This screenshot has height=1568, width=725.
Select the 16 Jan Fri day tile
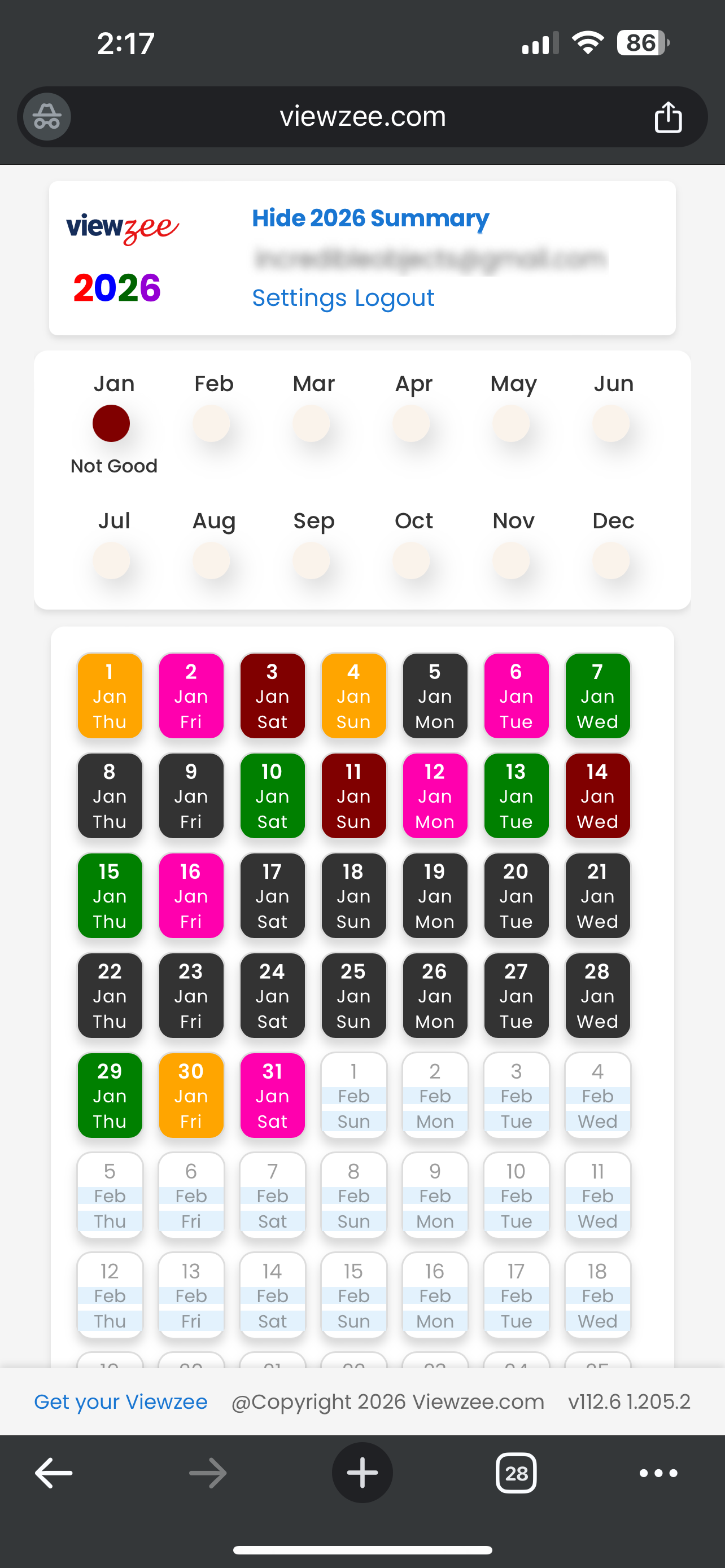(x=191, y=895)
